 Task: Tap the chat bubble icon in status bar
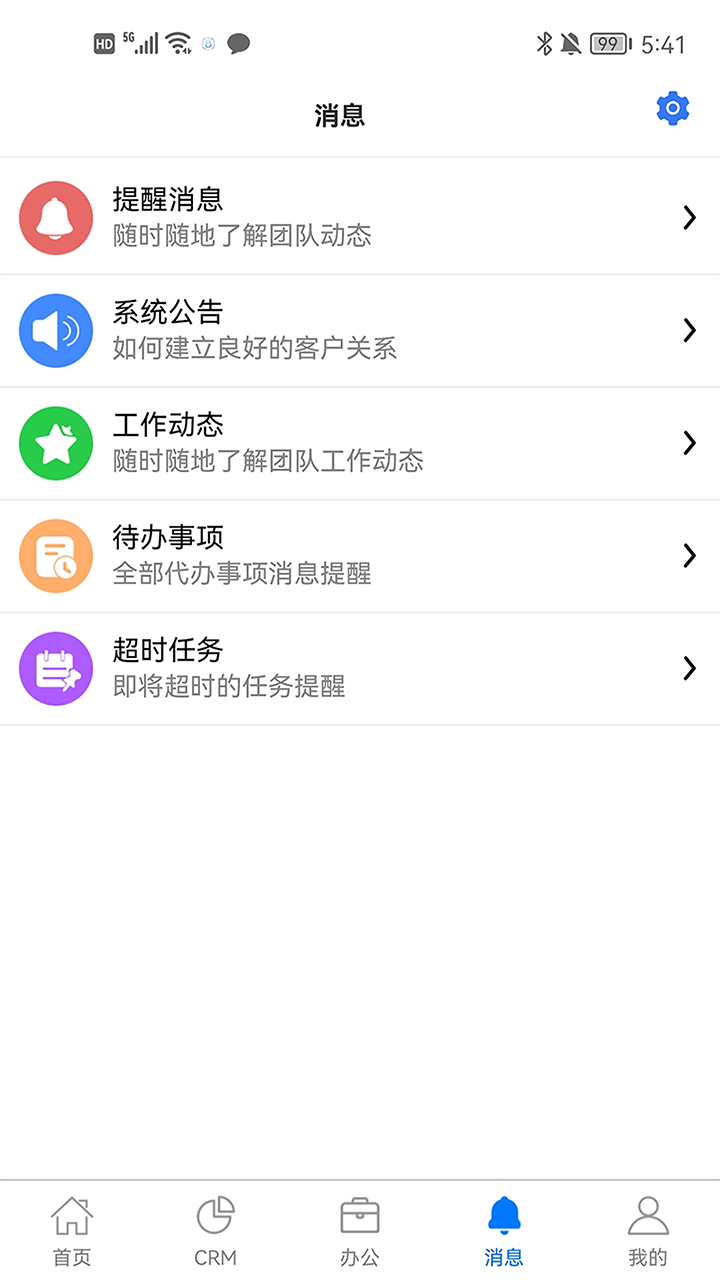point(238,44)
